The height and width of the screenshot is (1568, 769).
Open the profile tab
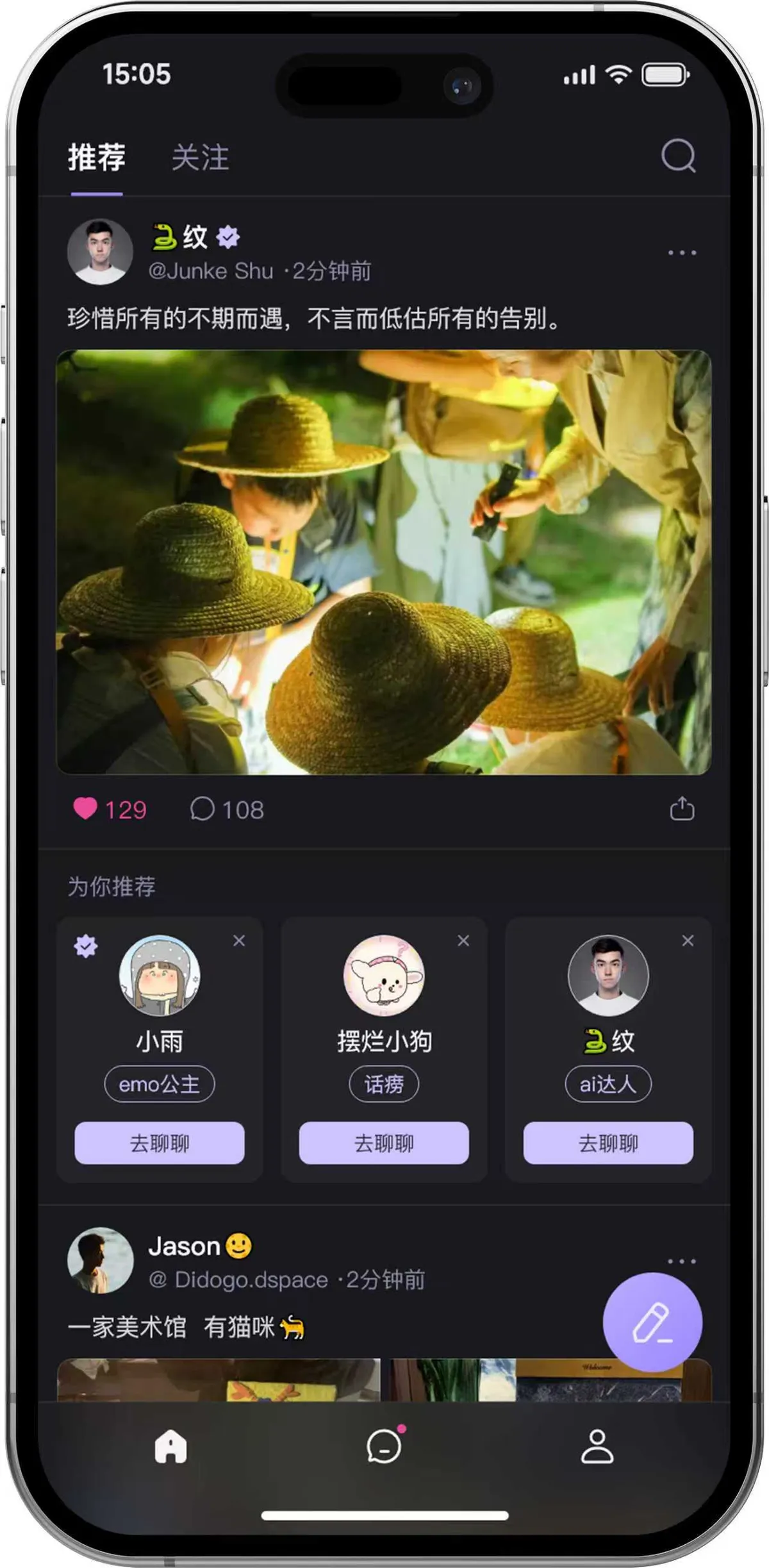pyautogui.click(x=597, y=1447)
